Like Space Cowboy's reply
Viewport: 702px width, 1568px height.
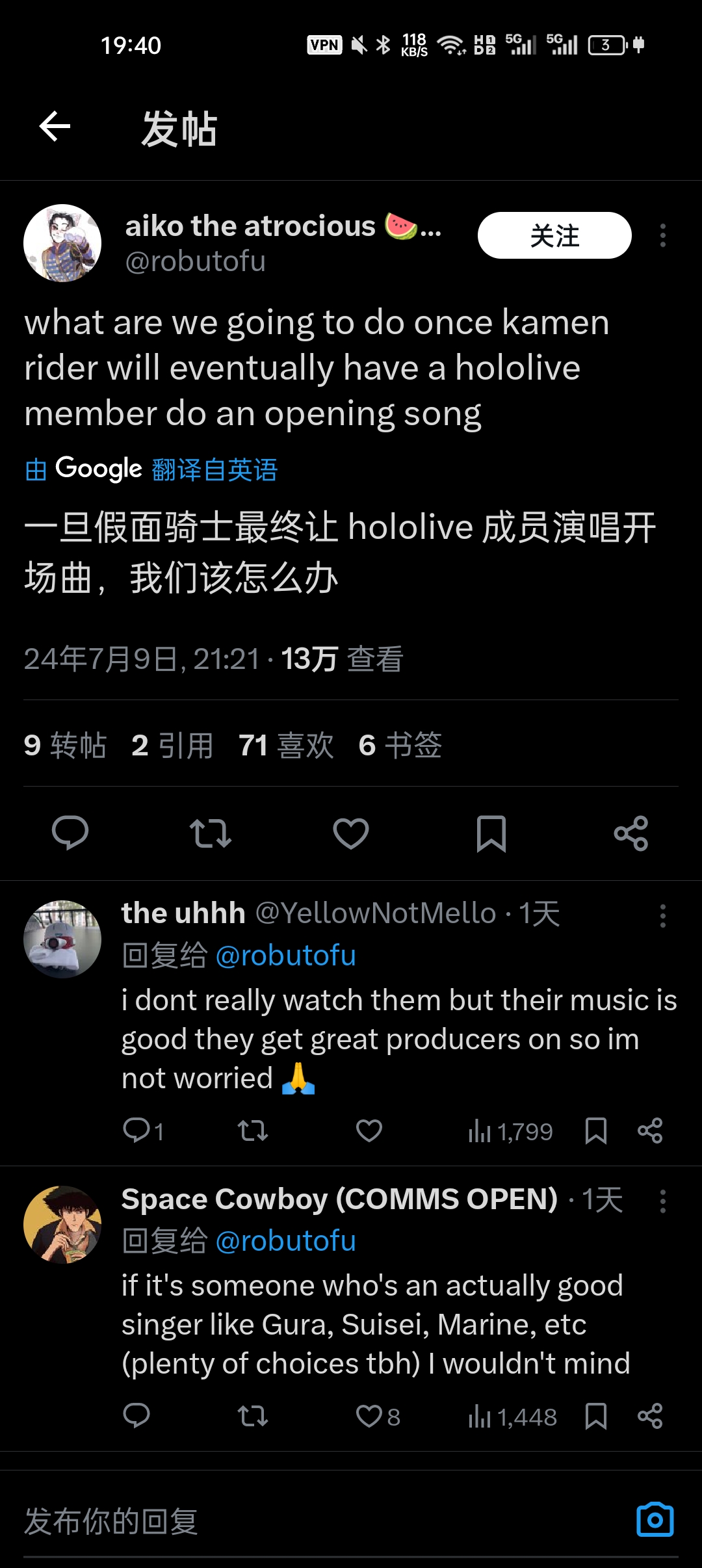click(369, 1416)
